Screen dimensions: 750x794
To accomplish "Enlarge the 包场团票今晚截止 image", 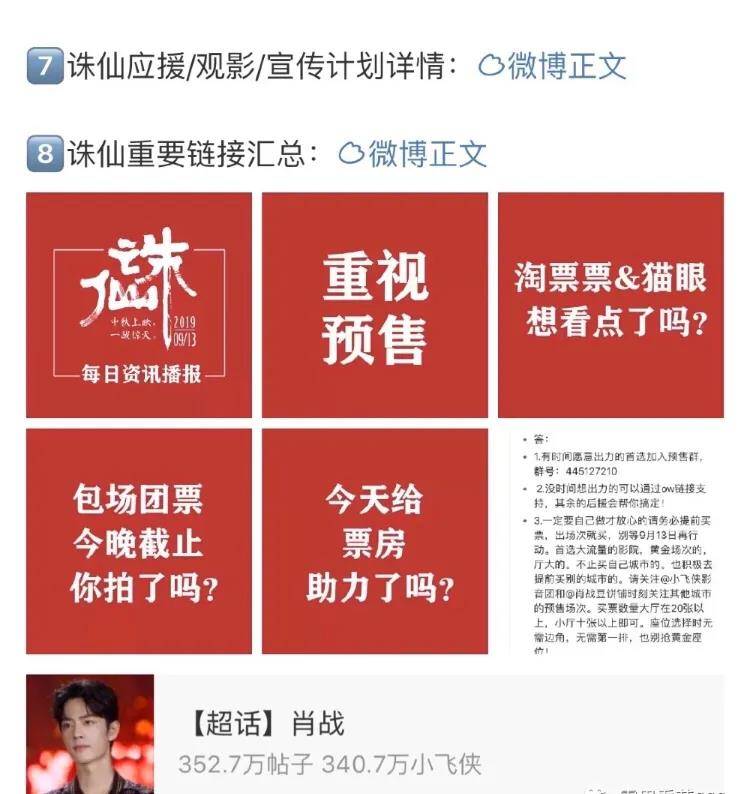I will tap(139, 541).
